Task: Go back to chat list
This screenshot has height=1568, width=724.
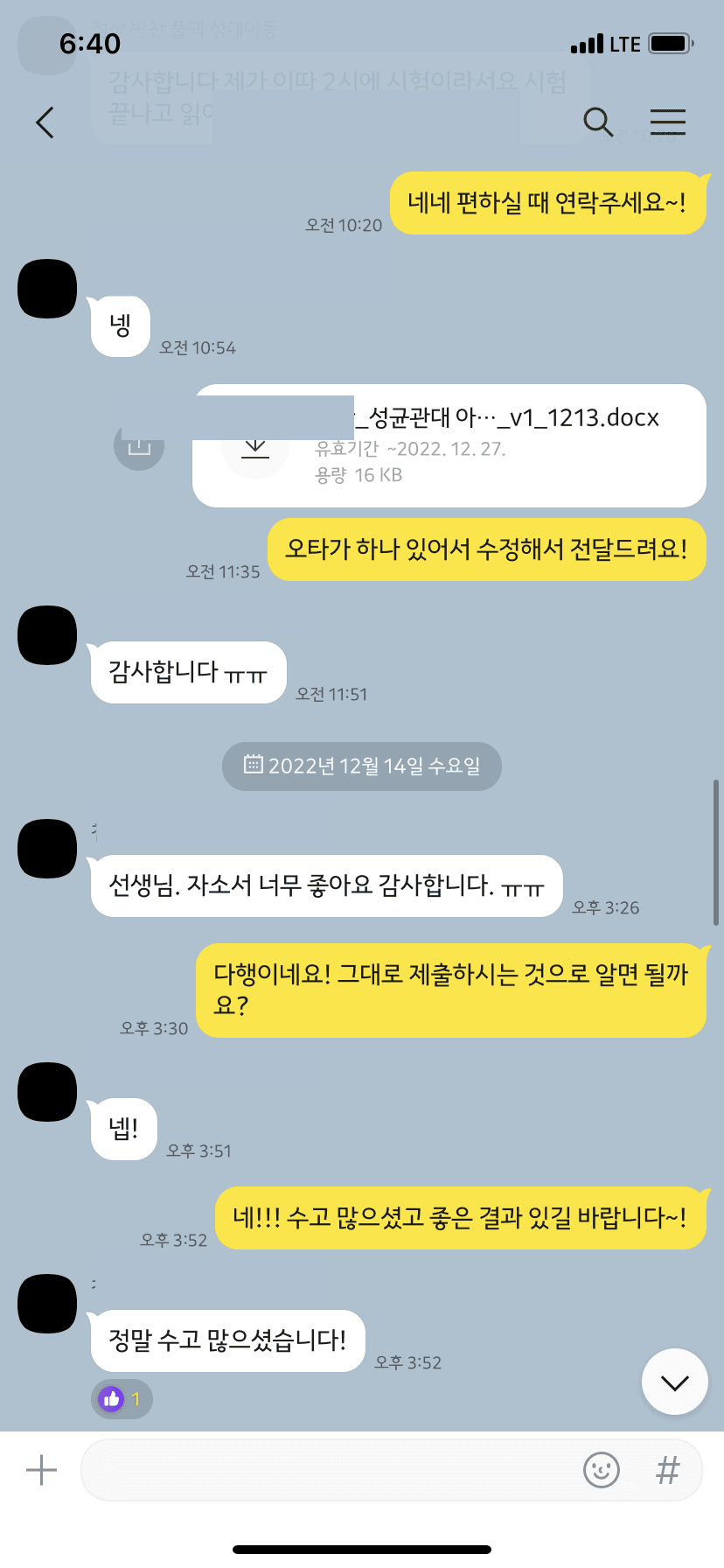Action: (x=45, y=122)
